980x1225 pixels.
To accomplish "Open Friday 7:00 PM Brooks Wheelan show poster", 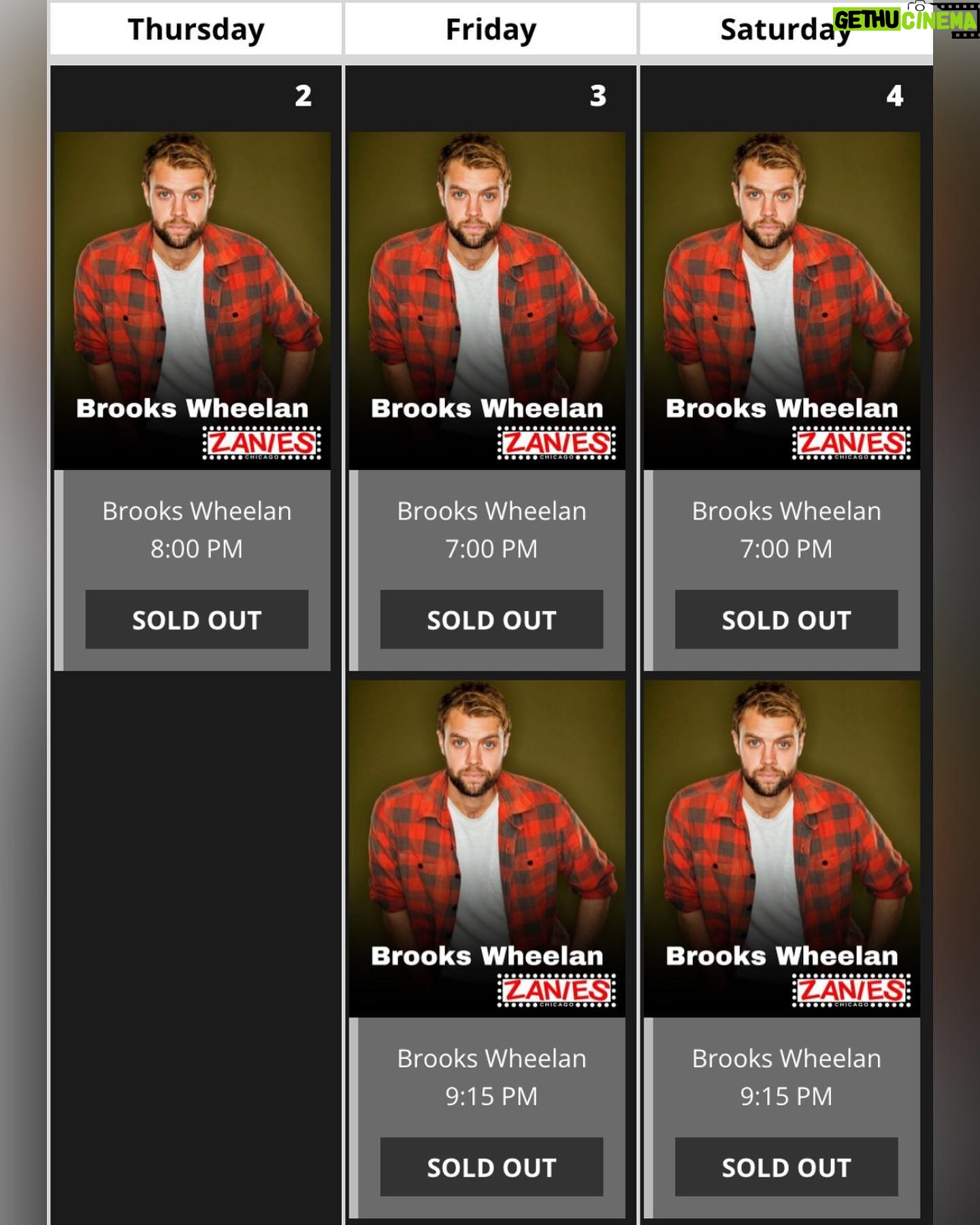I will [x=487, y=299].
